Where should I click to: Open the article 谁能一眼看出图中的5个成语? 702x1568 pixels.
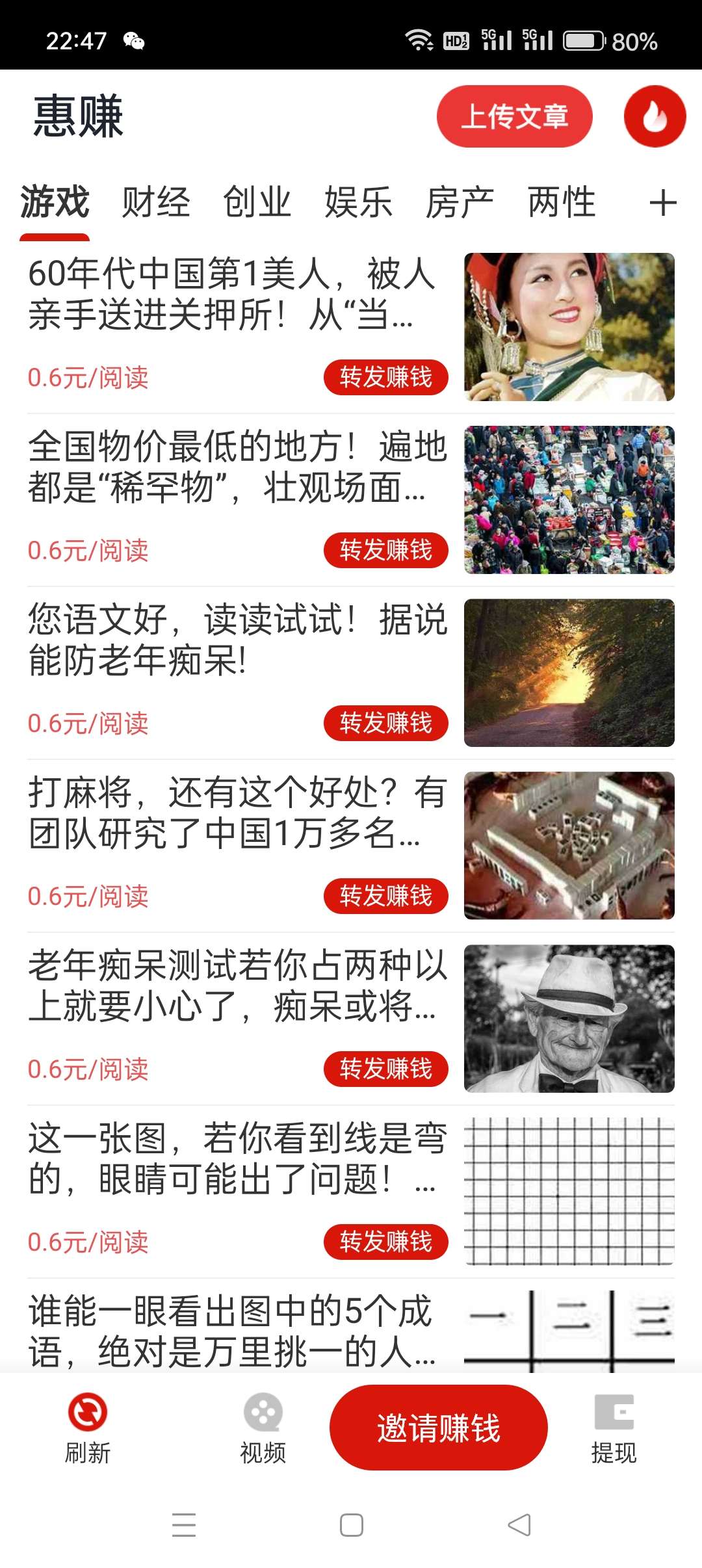351,1329
